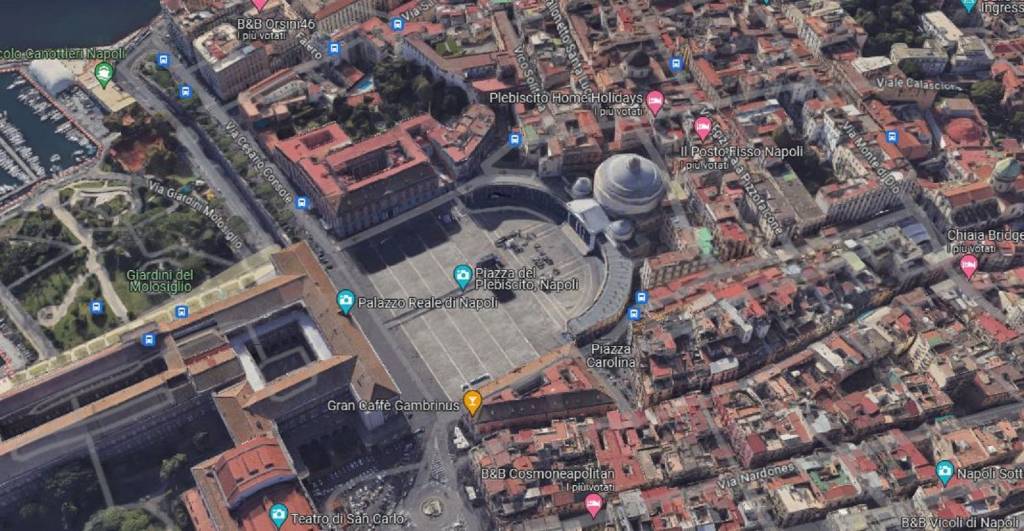Image resolution: width=1024 pixels, height=531 pixels.
Task: Open the B&B Orsini 46 pin
Action: pyautogui.click(x=259, y=5)
